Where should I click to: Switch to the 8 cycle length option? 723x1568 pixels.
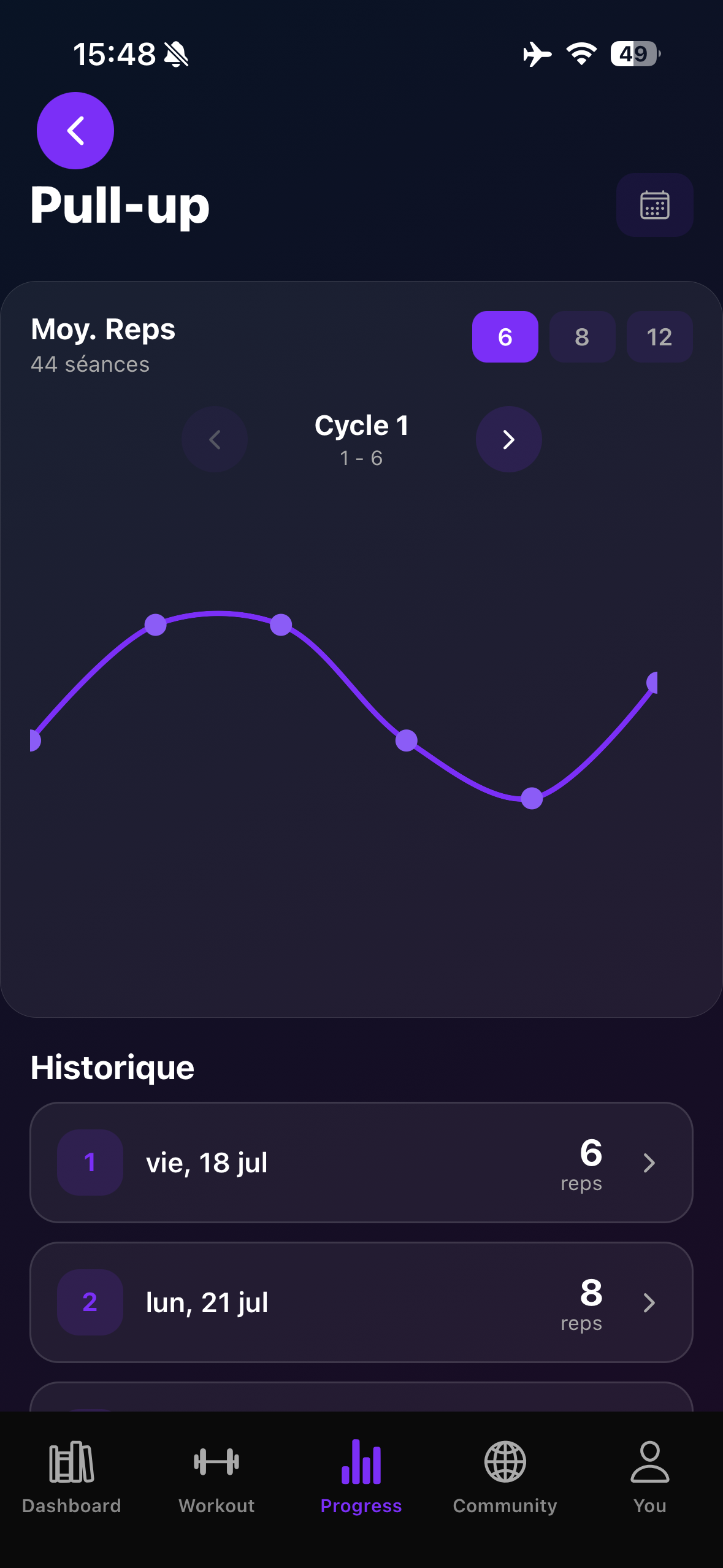tap(582, 337)
